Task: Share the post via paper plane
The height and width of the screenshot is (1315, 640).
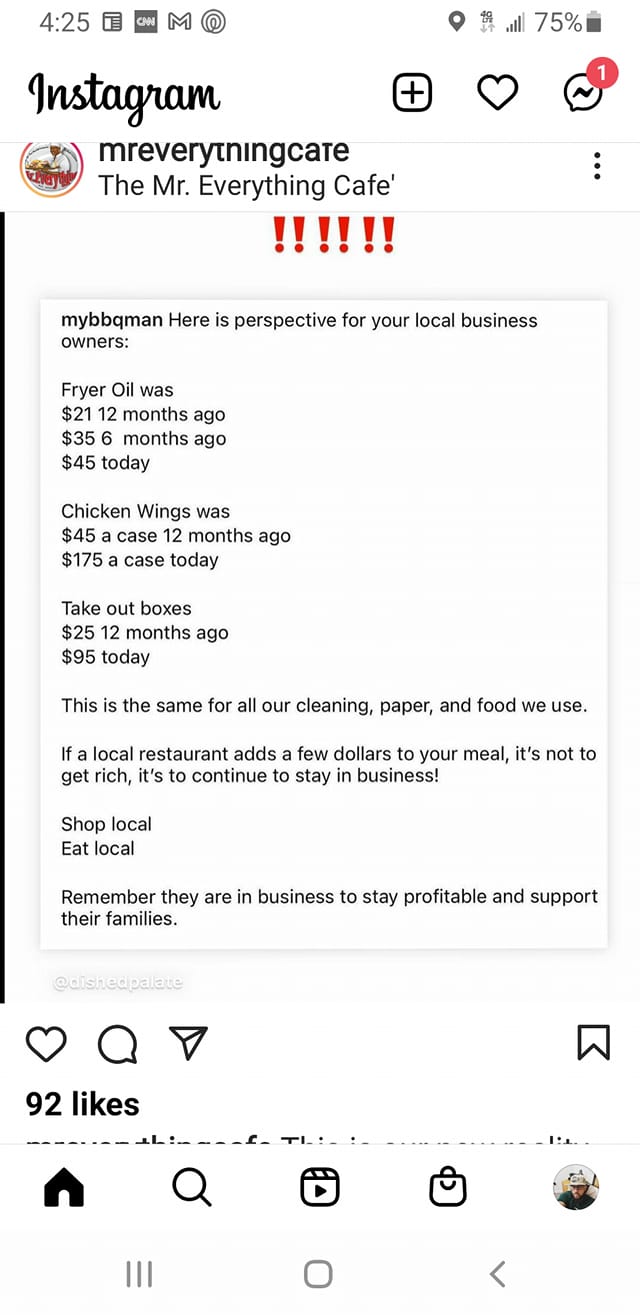Action: (187, 1044)
